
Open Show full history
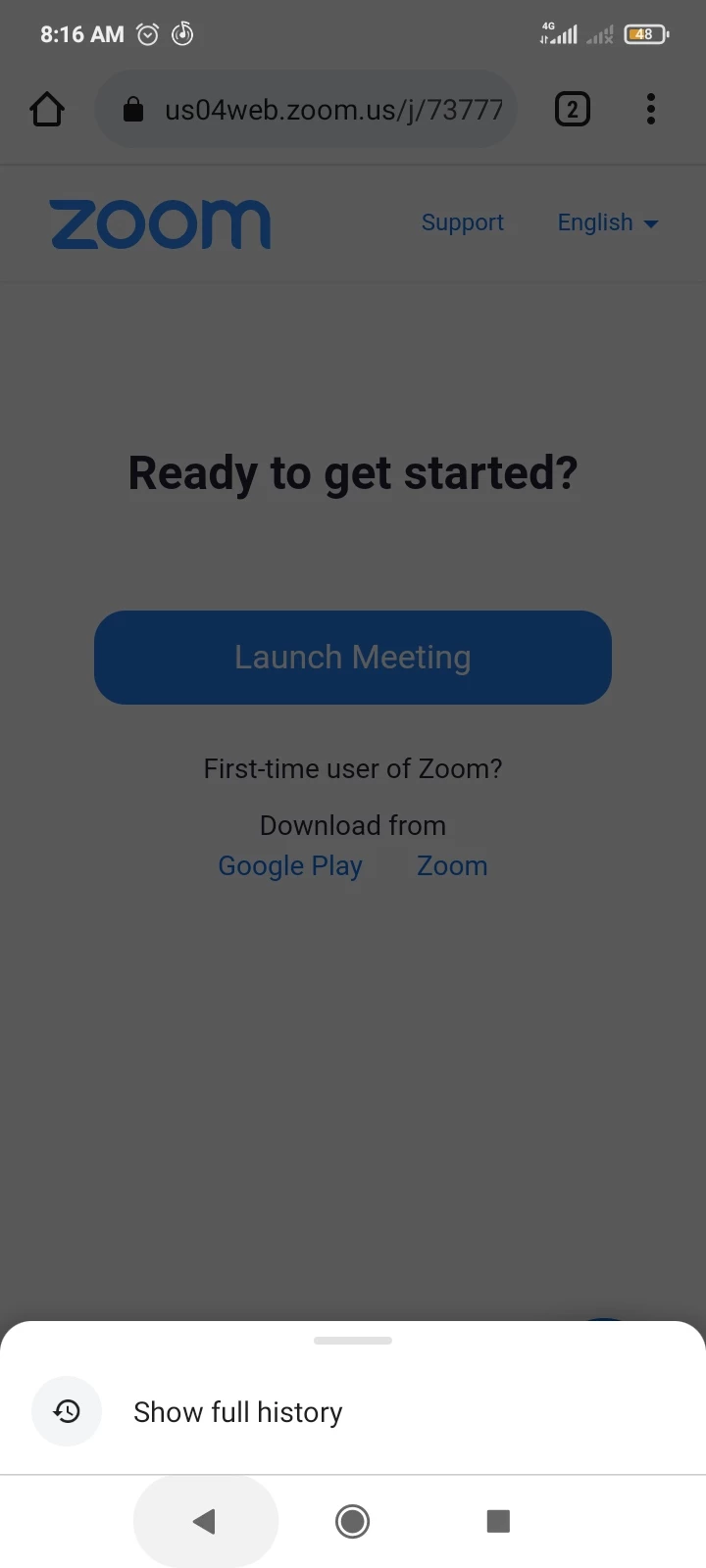point(237,1412)
